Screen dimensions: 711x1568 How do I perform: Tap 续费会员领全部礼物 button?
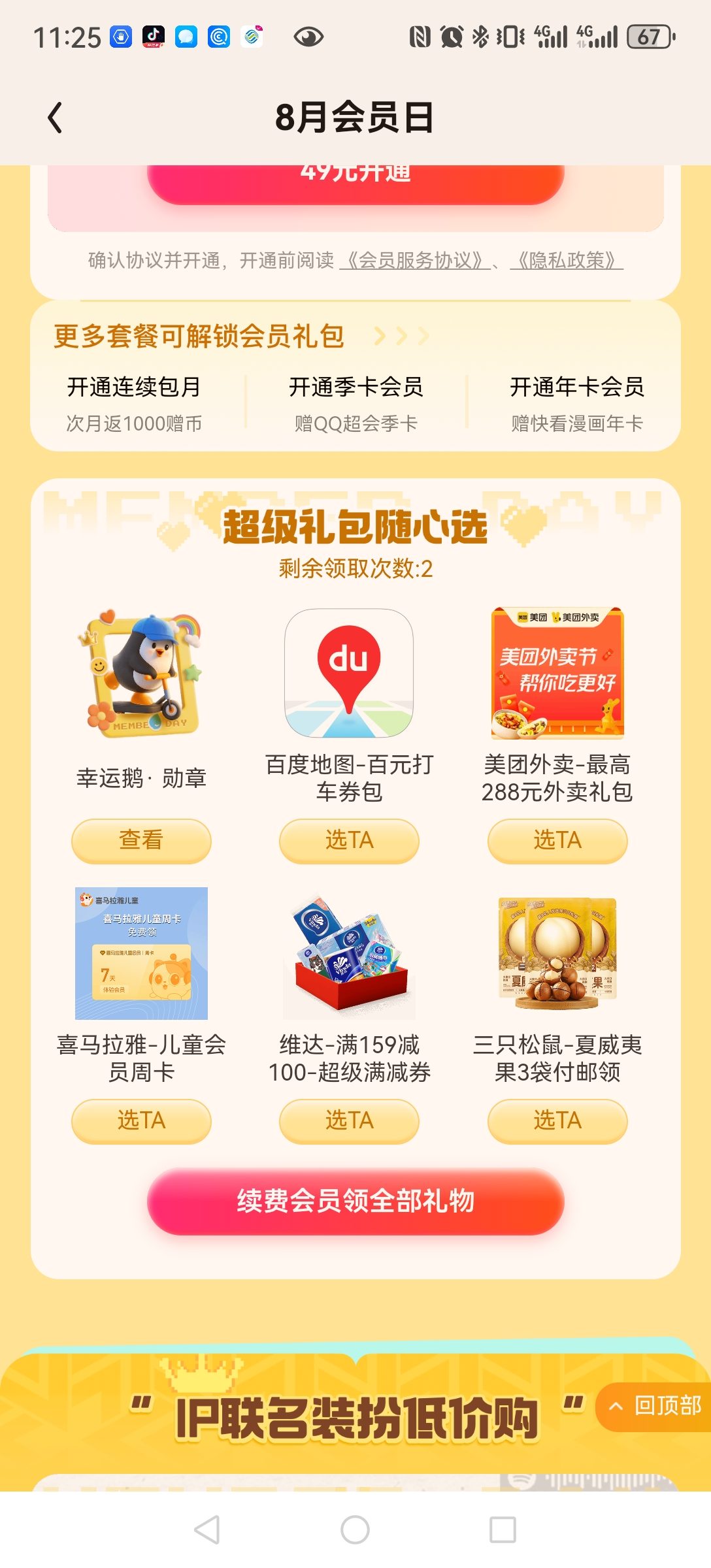(355, 1201)
